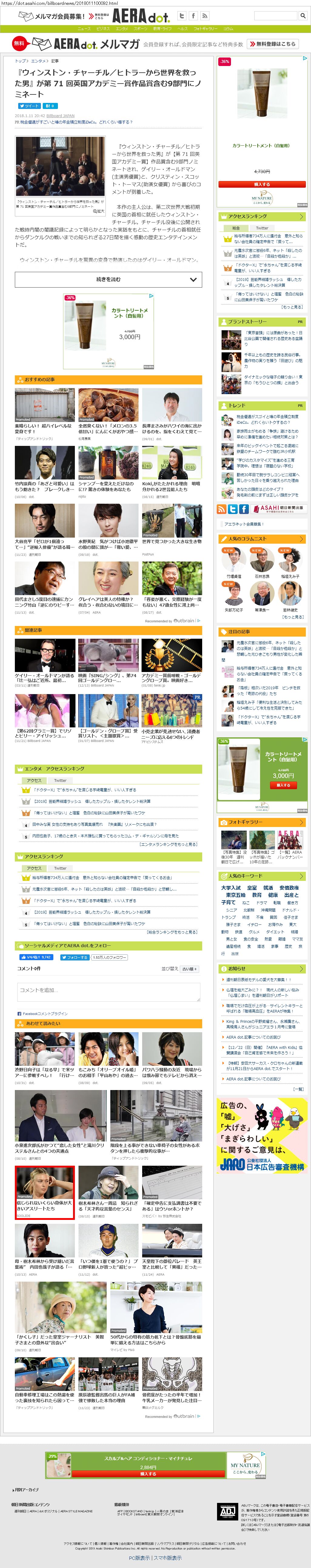
Task: Enlarge article photo via 拡大 icon
Action: click(98, 211)
